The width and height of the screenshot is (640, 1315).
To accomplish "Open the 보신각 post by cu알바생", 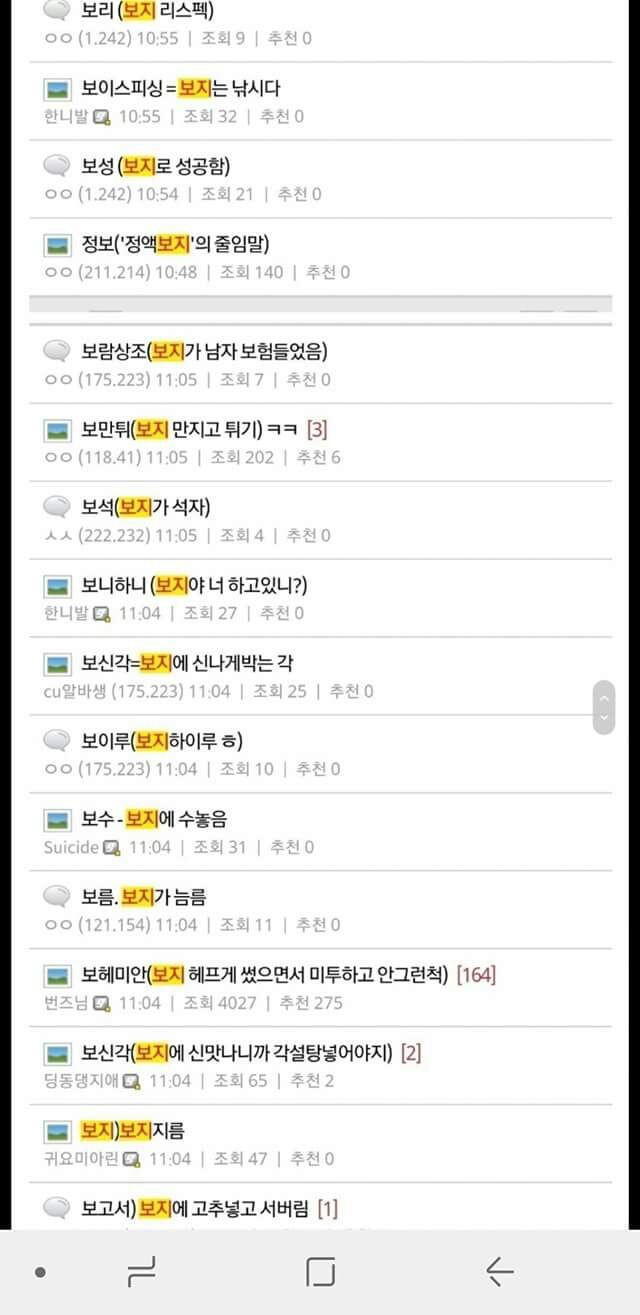I will 187,663.
